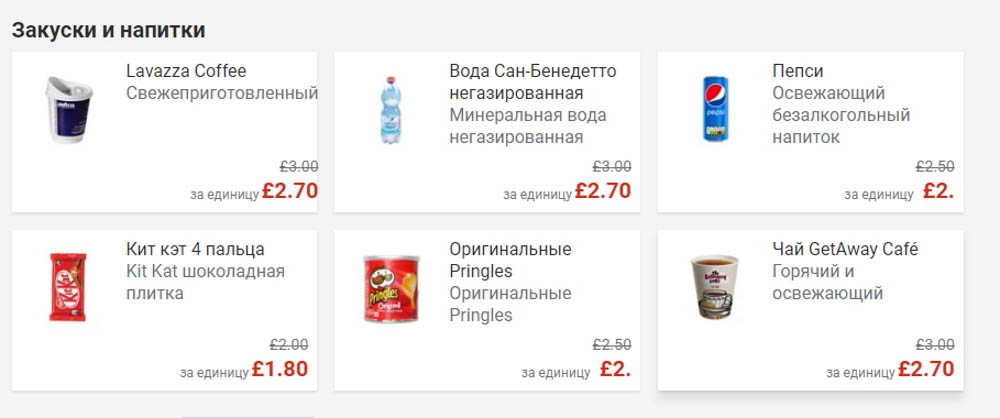Image resolution: width=1000 pixels, height=418 pixels.
Task: Open the Чай GetAway Café card
Action: 810,309
